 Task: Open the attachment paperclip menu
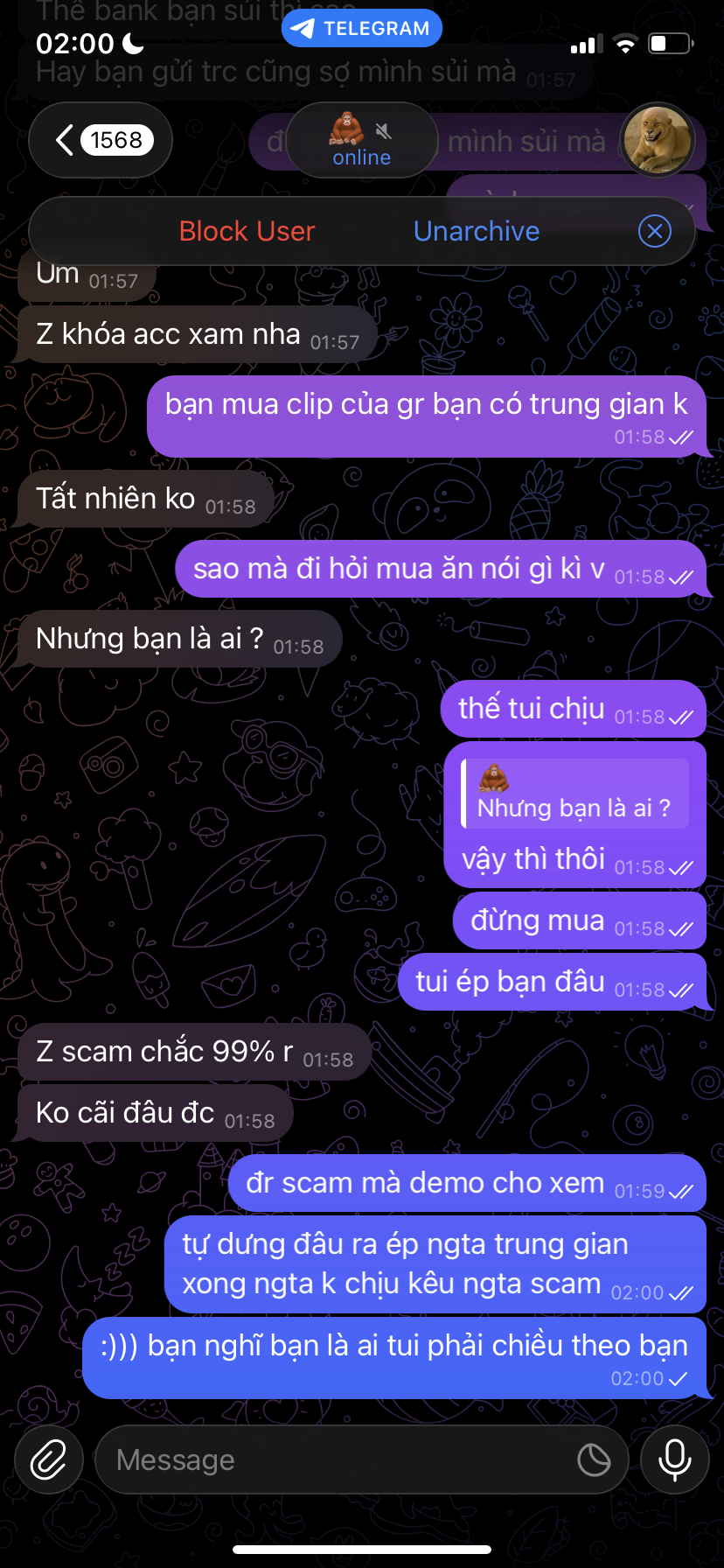click(49, 1459)
